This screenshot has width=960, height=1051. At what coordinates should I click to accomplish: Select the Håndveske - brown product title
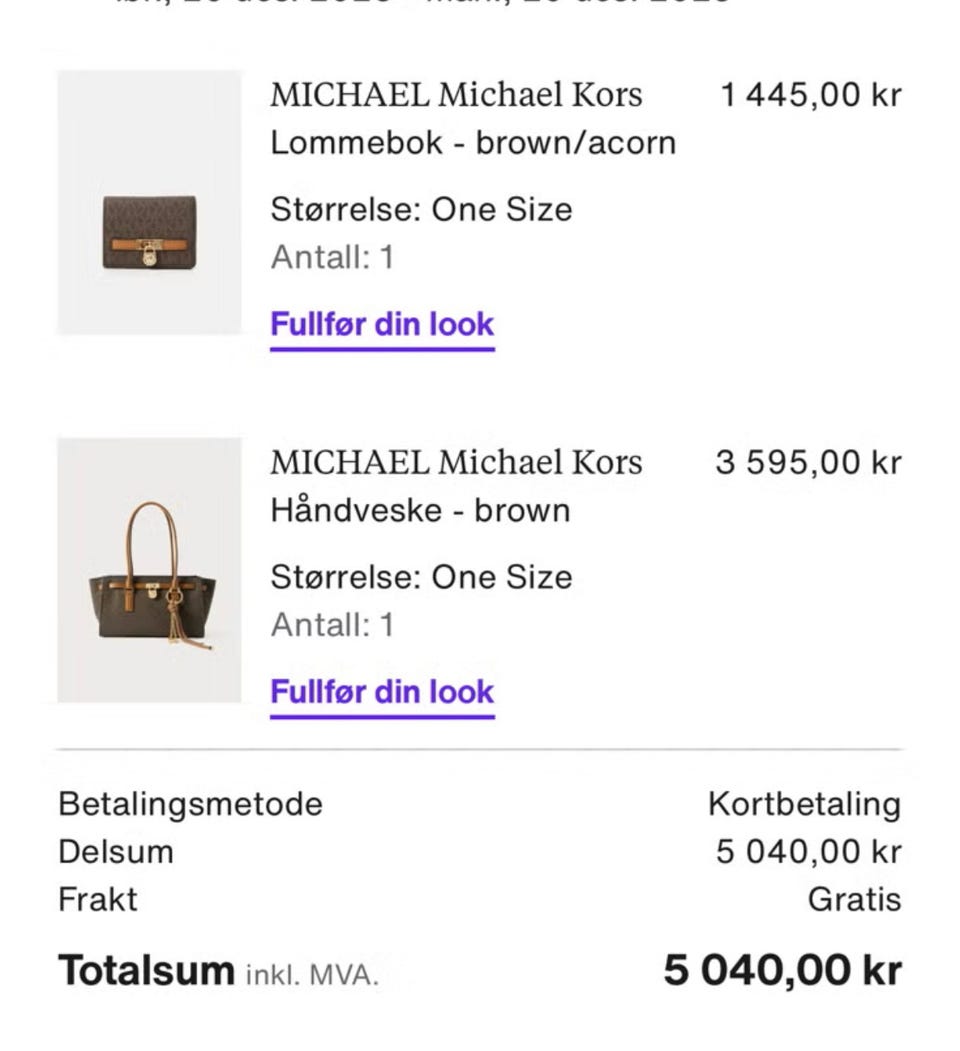pos(419,510)
